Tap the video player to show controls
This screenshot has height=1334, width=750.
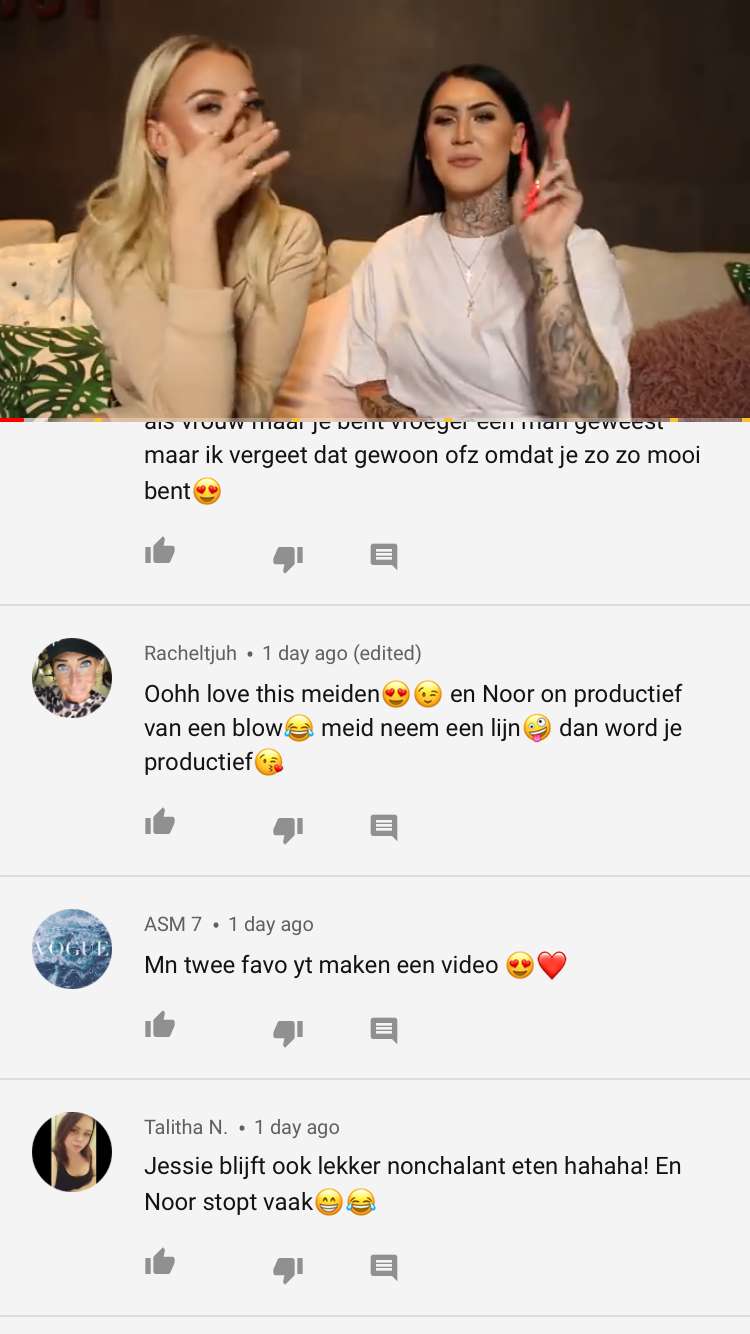click(375, 210)
